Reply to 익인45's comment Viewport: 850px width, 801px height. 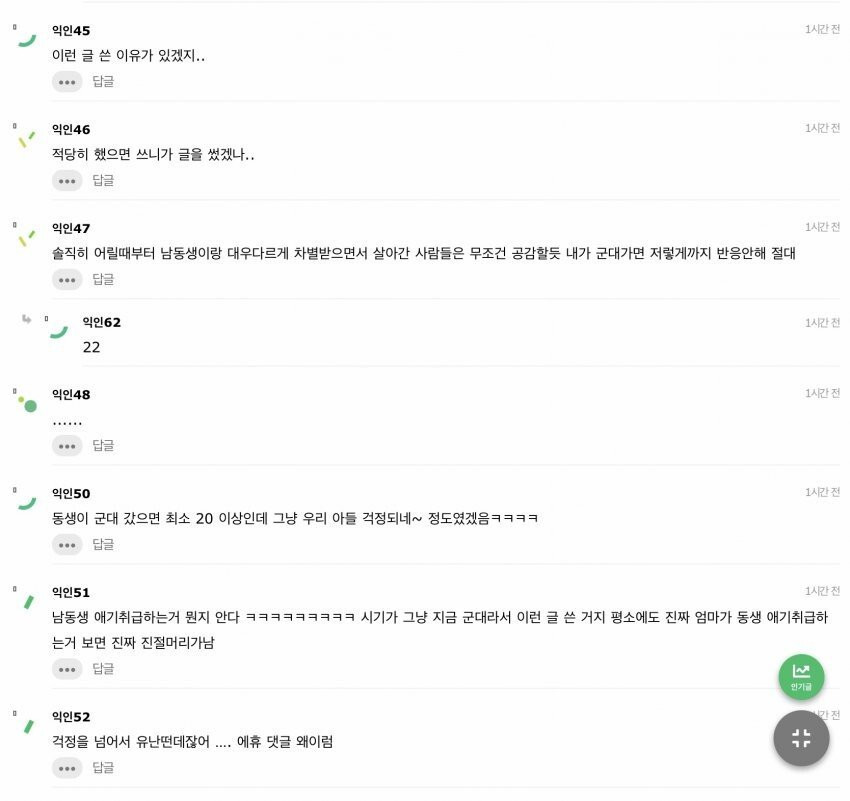coord(103,82)
